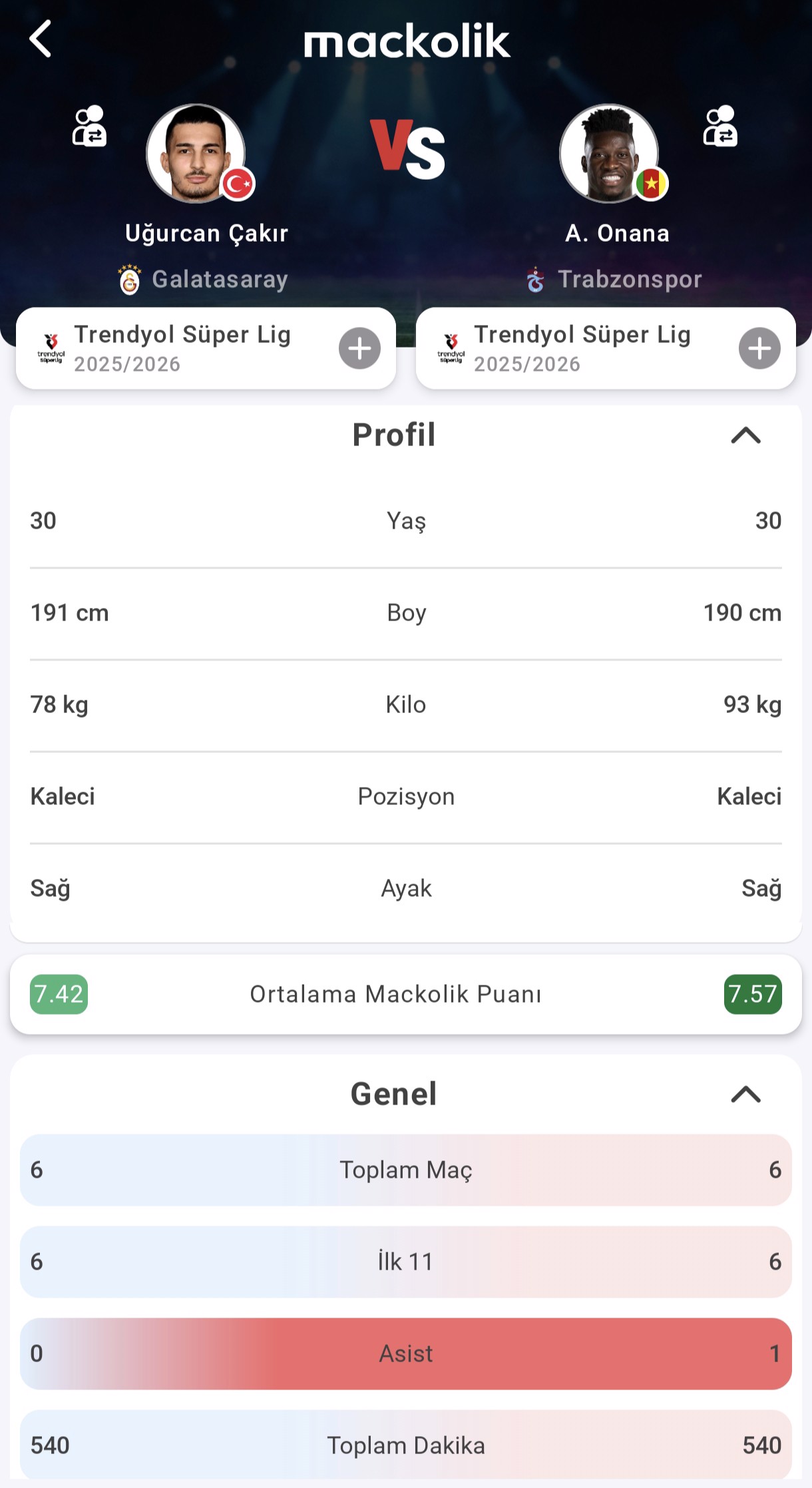Add a league for Uğurcan Çakır
Image resolution: width=812 pixels, height=1488 pixels.
(x=359, y=348)
